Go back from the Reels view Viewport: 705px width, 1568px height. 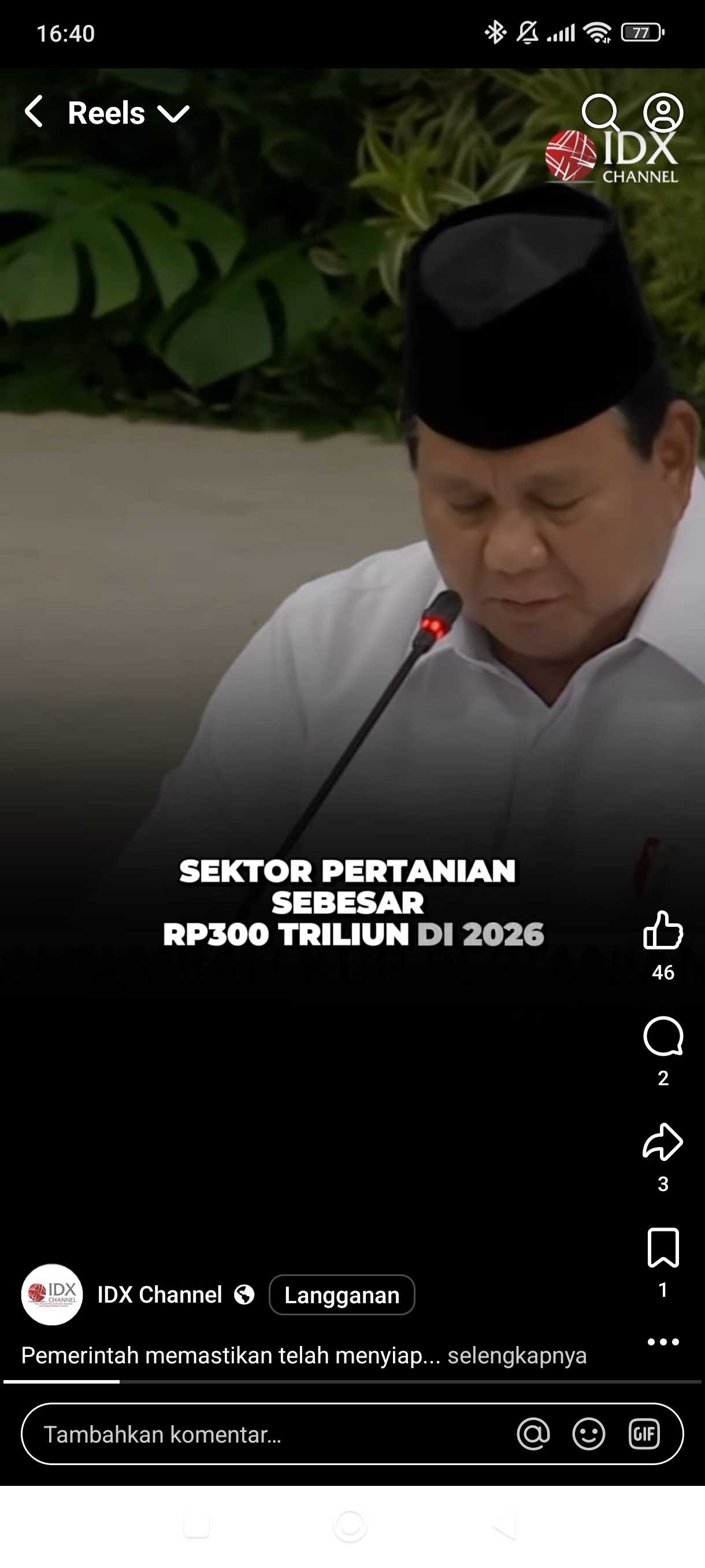click(x=34, y=112)
